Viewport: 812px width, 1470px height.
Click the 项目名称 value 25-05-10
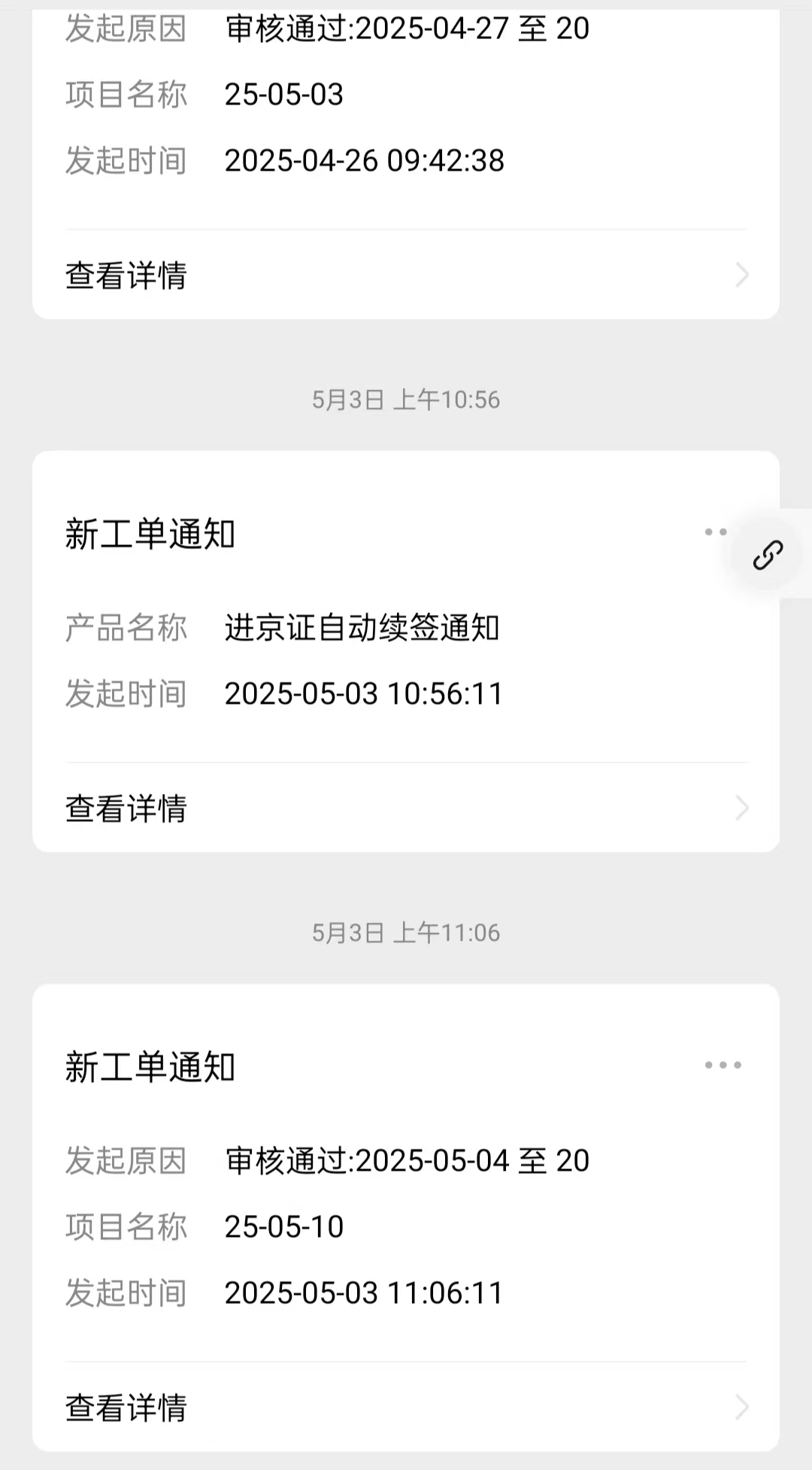pos(283,1226)
